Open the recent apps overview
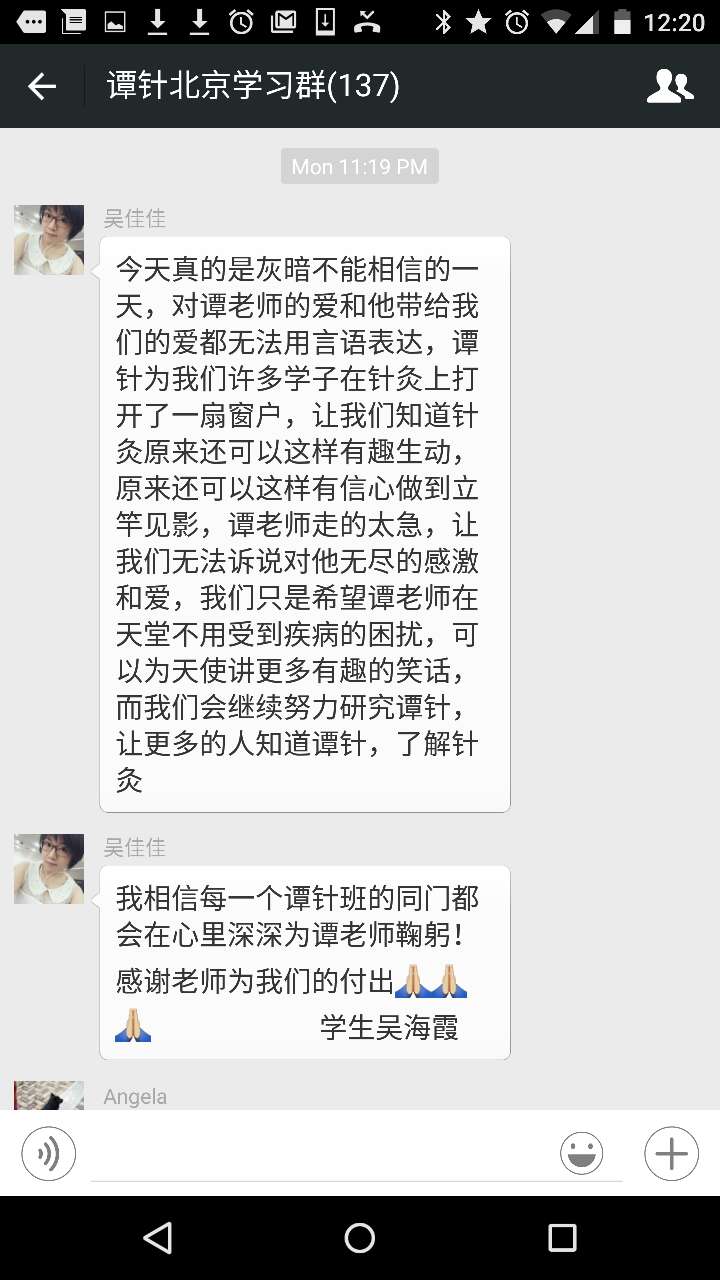Image resolution: width=720 pixels, height=1280 pixels. pyautogui.click(x=563, y=1238)
